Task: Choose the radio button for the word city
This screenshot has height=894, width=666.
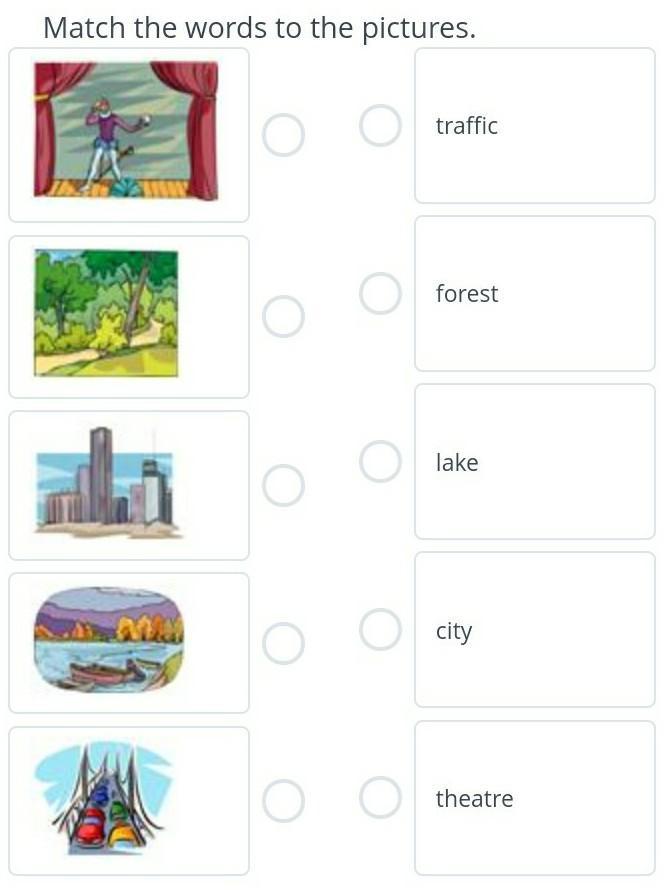Action: [x=380, y=629]
